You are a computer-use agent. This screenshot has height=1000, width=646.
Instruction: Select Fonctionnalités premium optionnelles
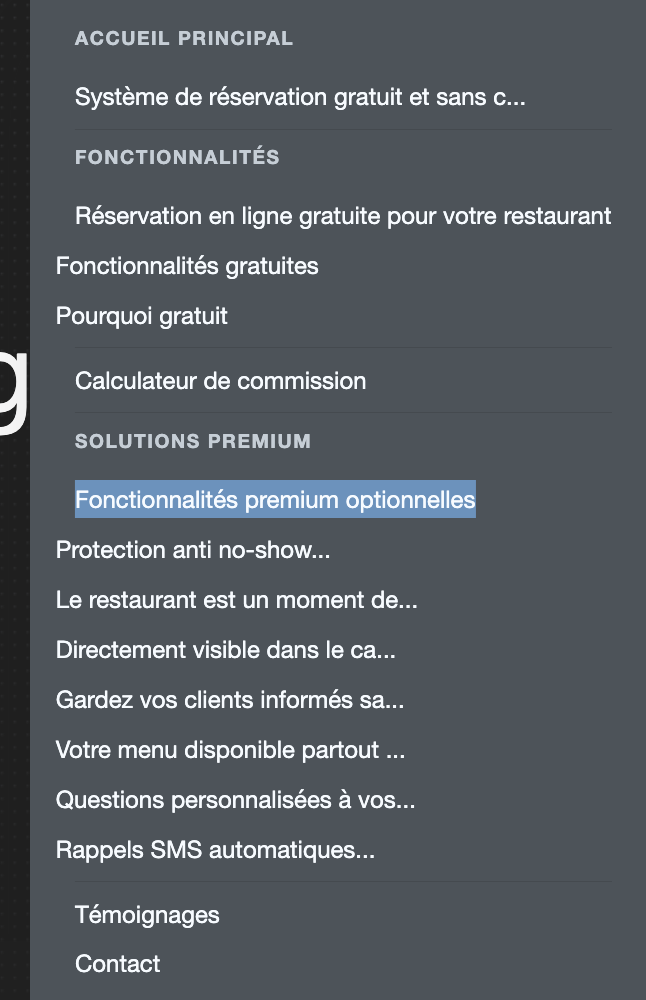tap(275, 499)
